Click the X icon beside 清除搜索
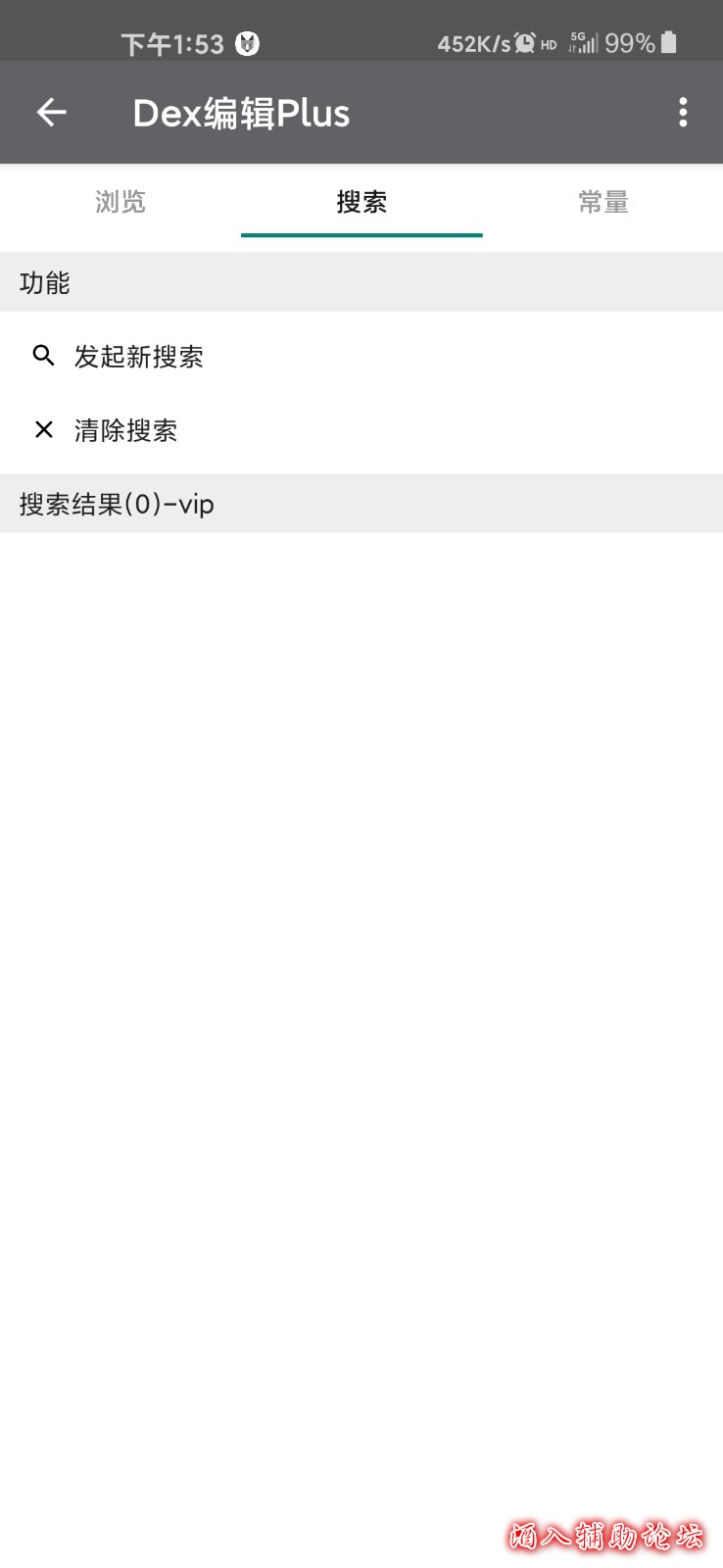 pos(43,429)
